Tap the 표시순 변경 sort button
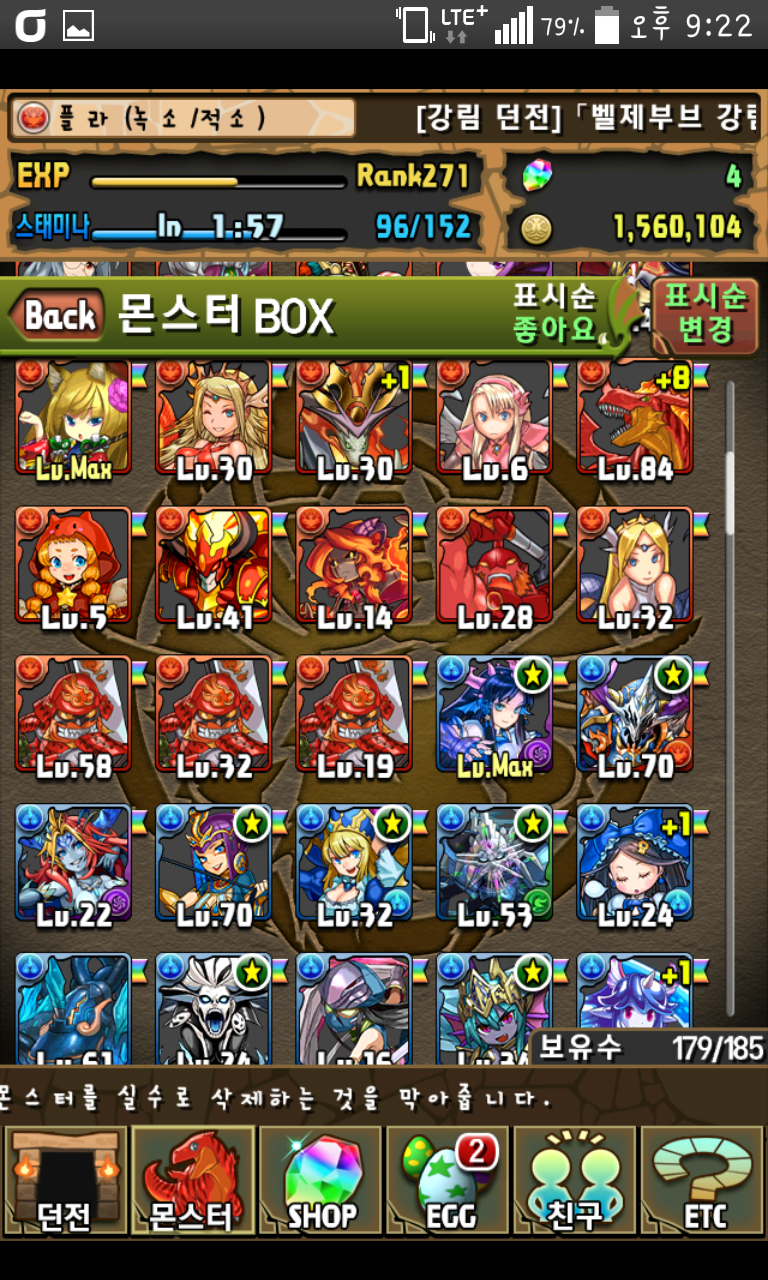Screen dimensions: 768x1280 click(706, 313)
